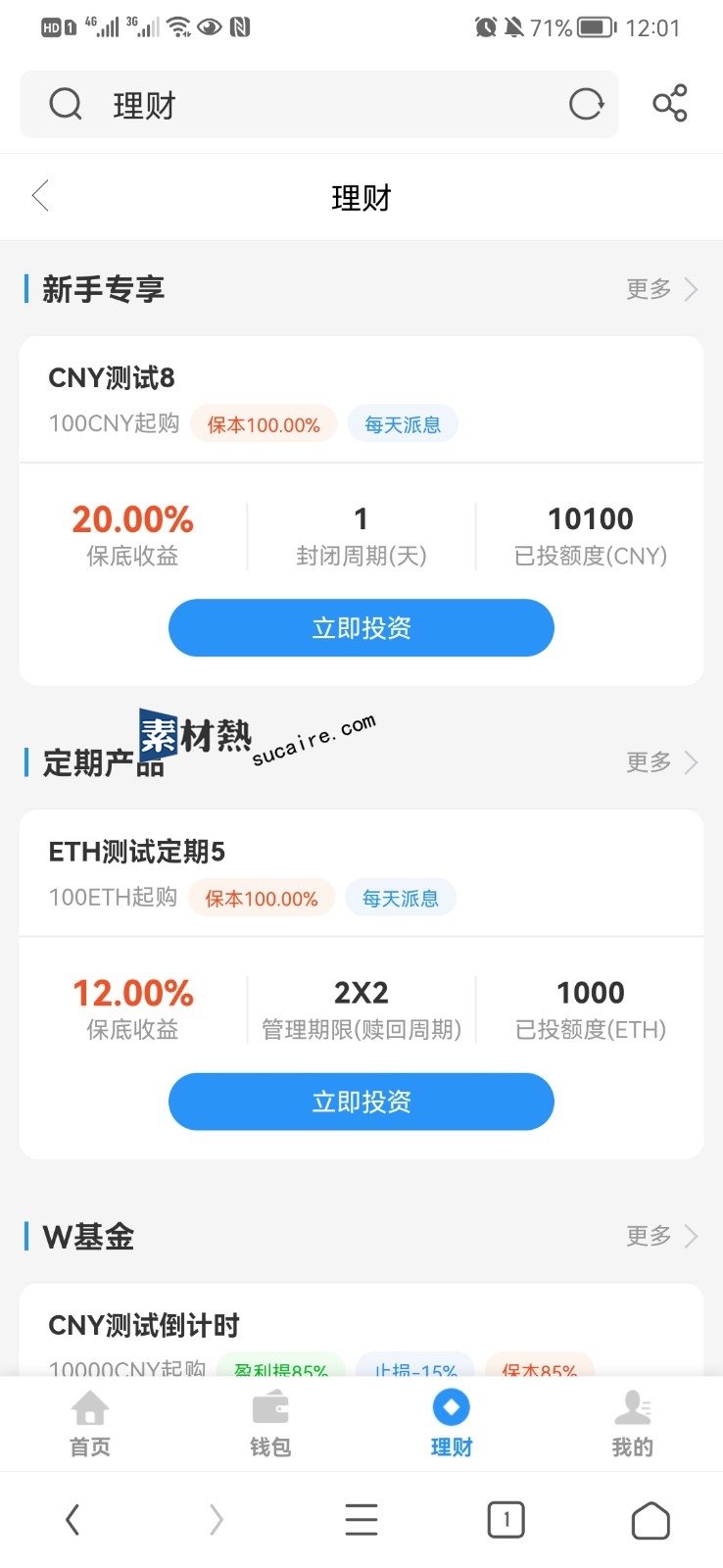Open 更多 for 定期产品 section
This screenshot has width=723, height=1568.
coord(662,762)
